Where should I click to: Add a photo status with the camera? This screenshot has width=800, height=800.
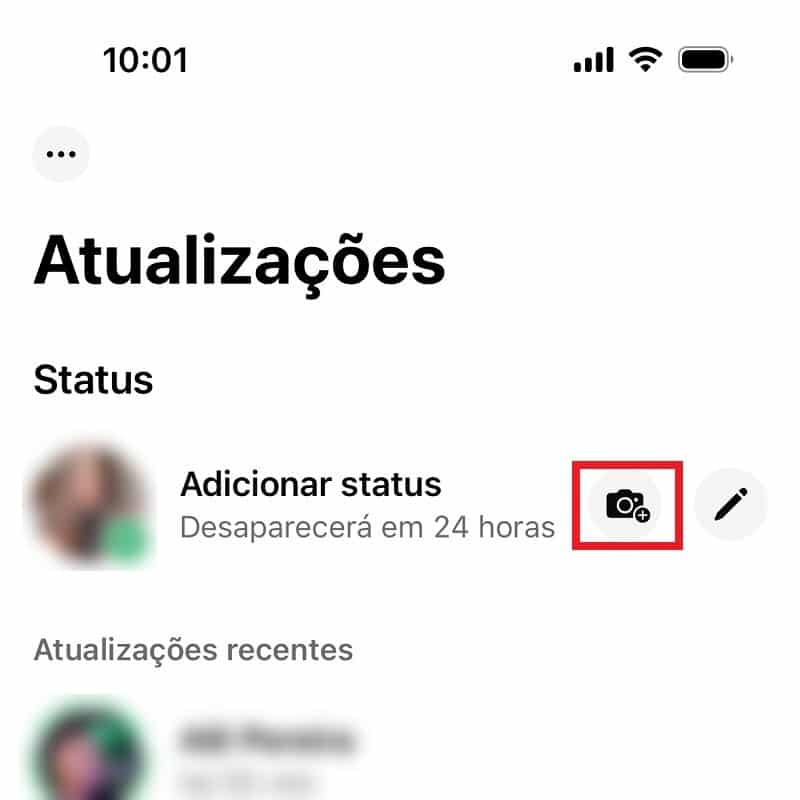point(627,505)
